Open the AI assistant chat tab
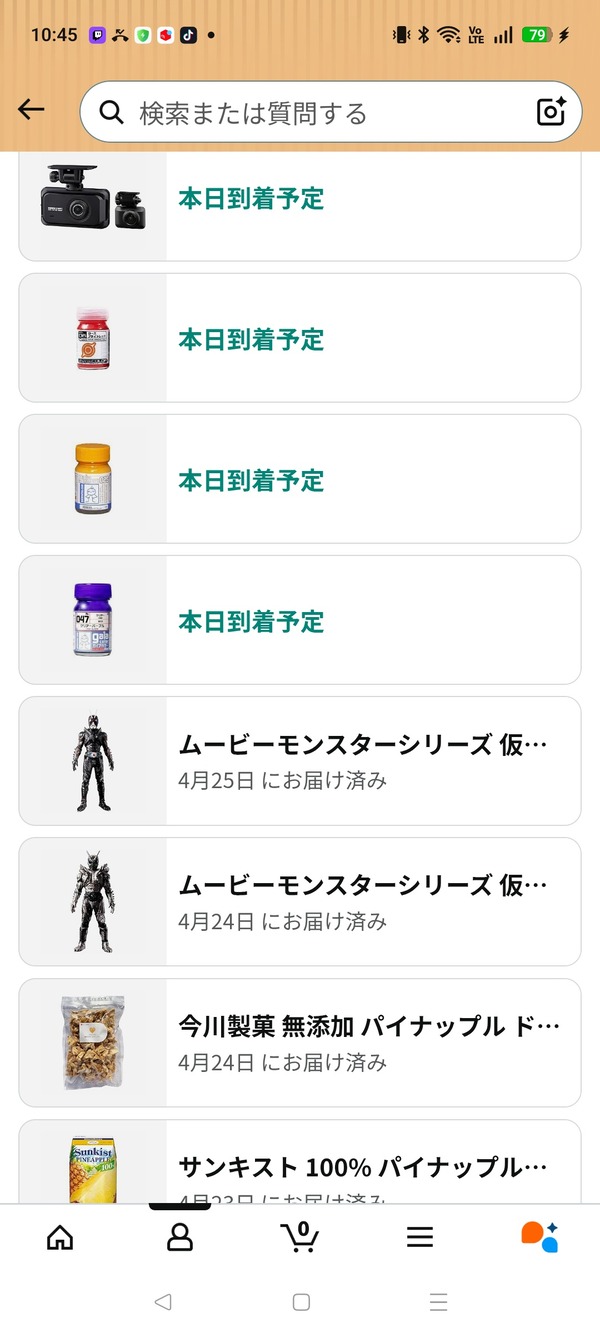 click(540, 1237)
